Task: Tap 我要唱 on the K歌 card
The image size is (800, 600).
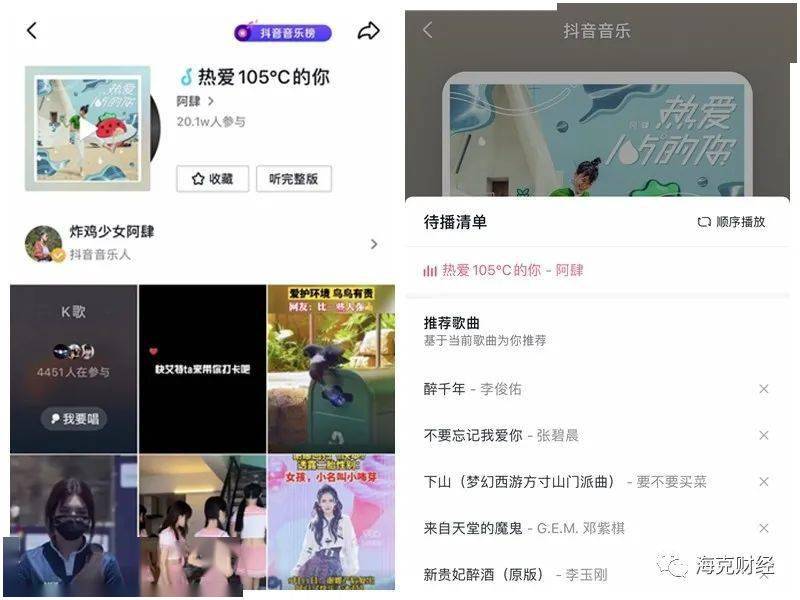Action: click(x=74, y=419)
